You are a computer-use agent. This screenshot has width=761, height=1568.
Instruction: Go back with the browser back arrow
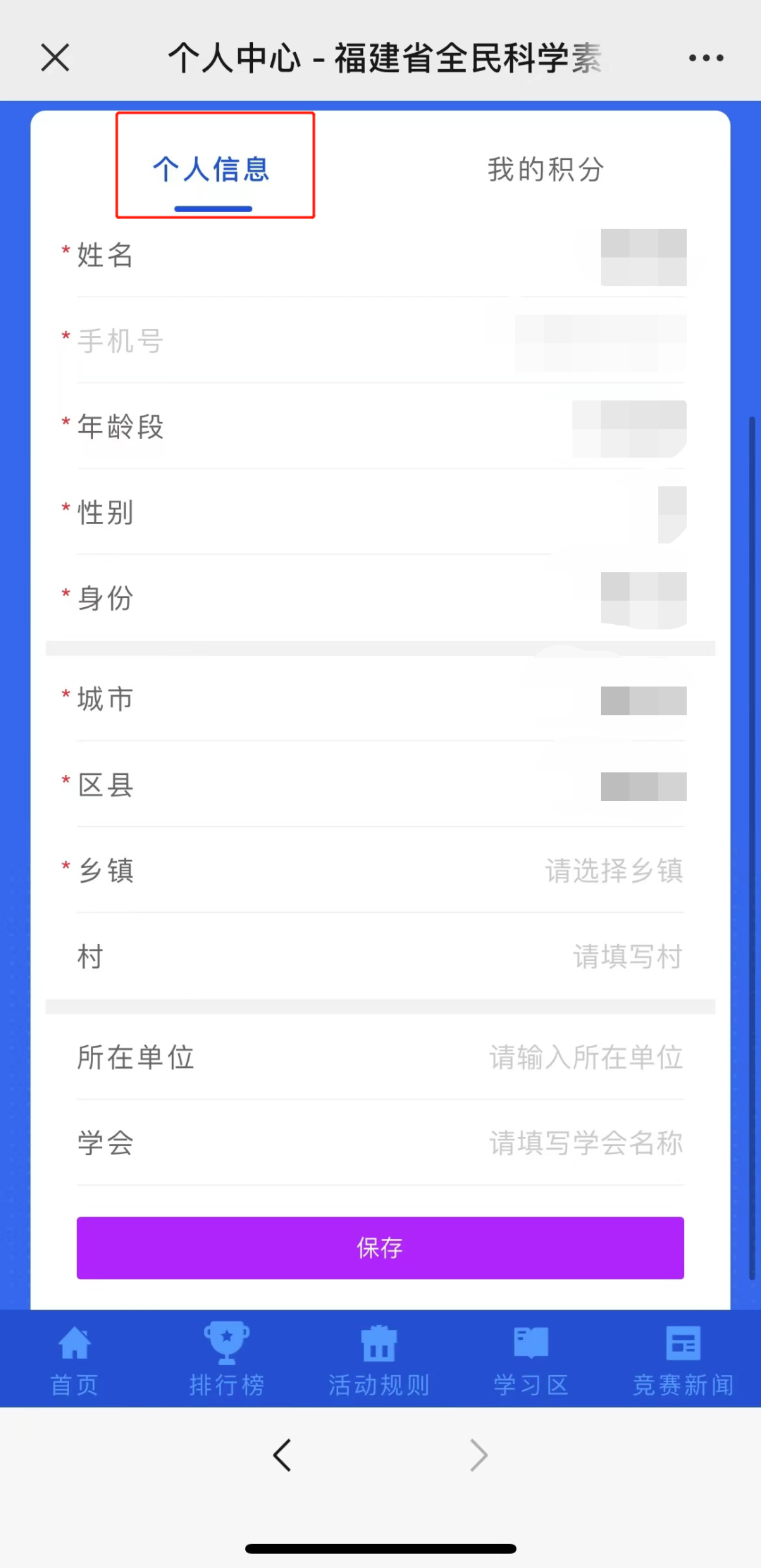[283, 1455]
